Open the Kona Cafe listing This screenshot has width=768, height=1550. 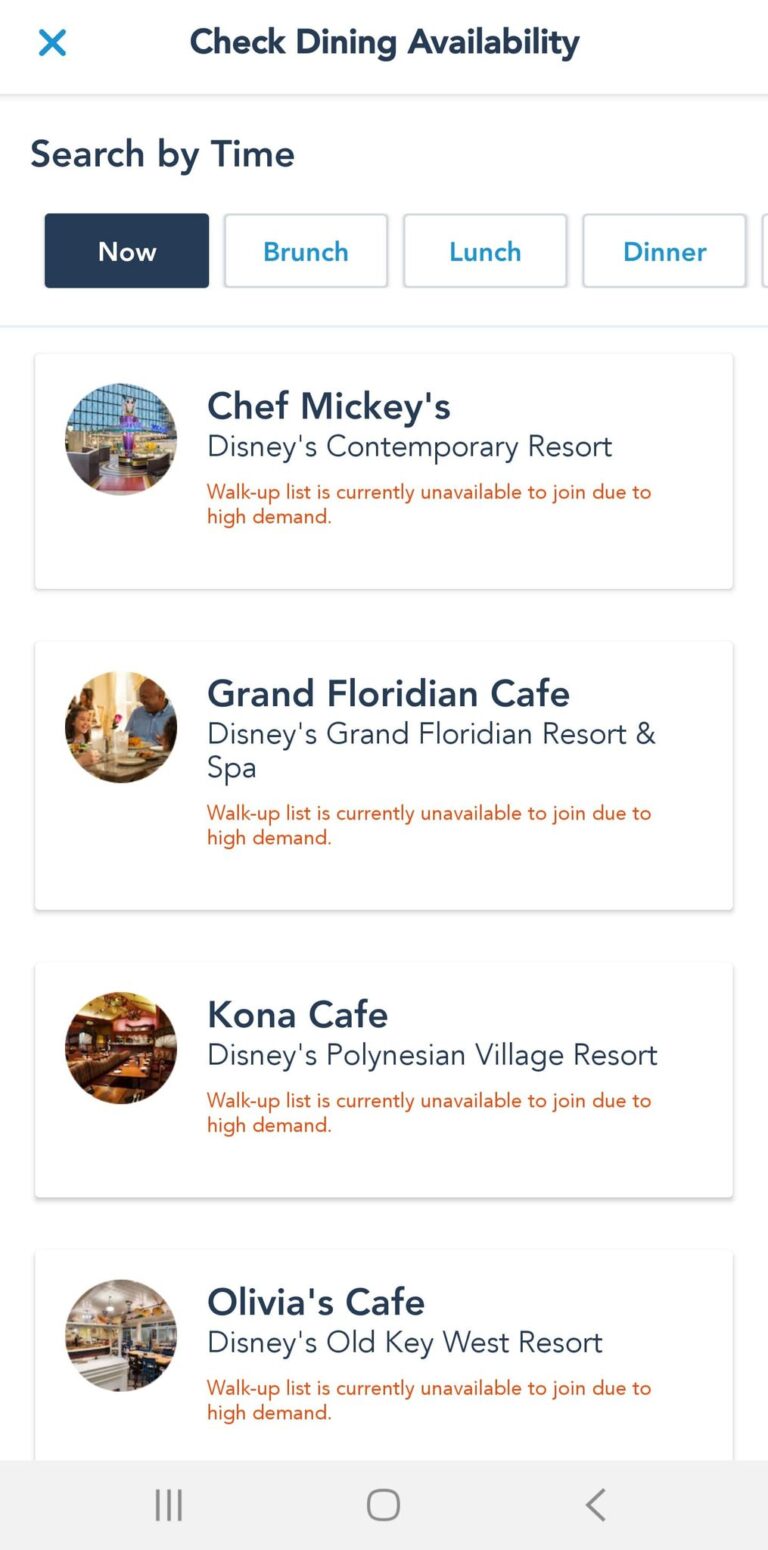tap(384, 1079)
